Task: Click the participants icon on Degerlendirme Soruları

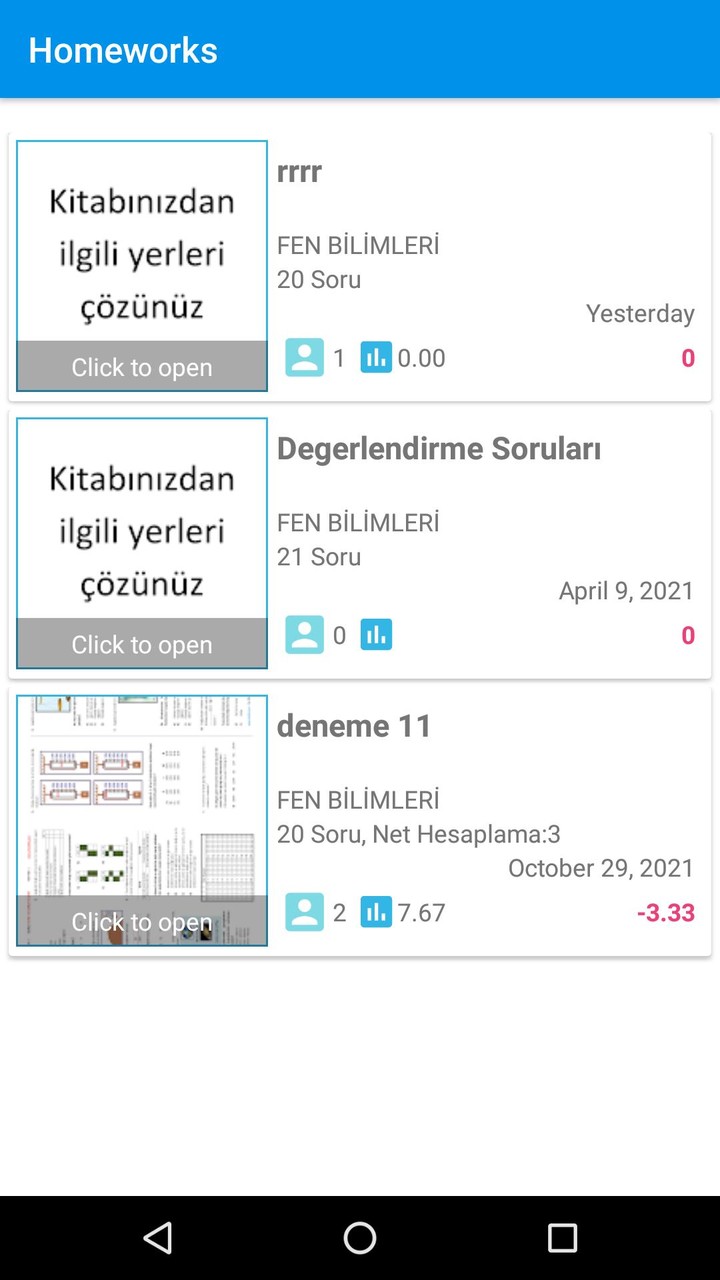Action: click(305, 634)
